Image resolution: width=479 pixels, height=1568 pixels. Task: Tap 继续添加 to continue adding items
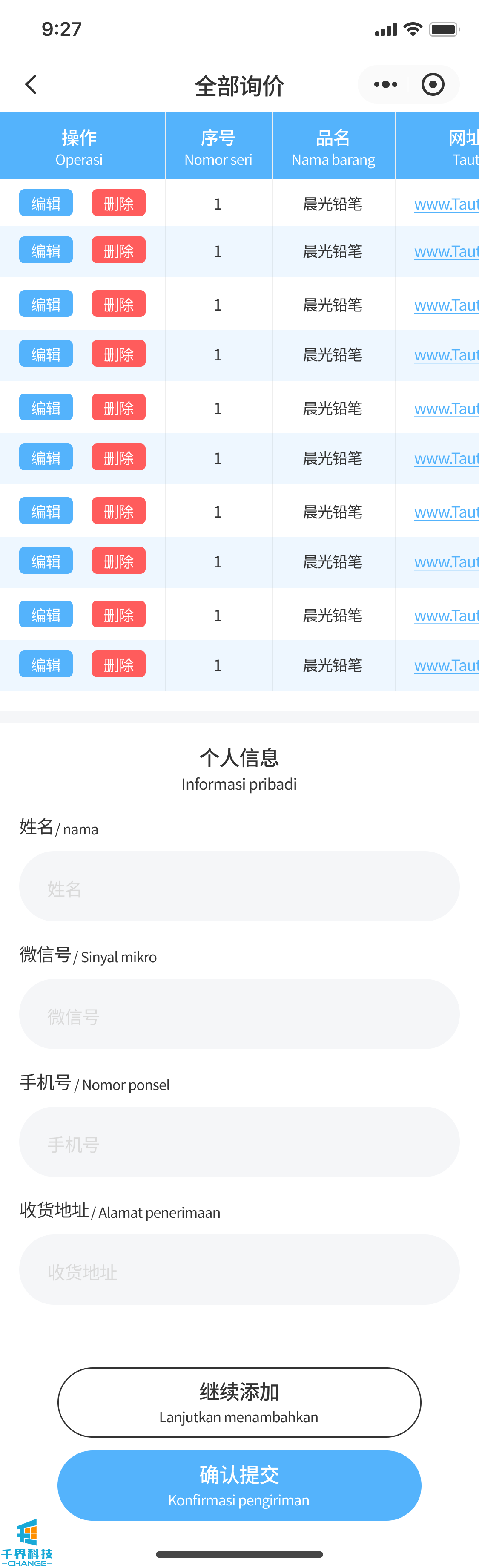239,1402
